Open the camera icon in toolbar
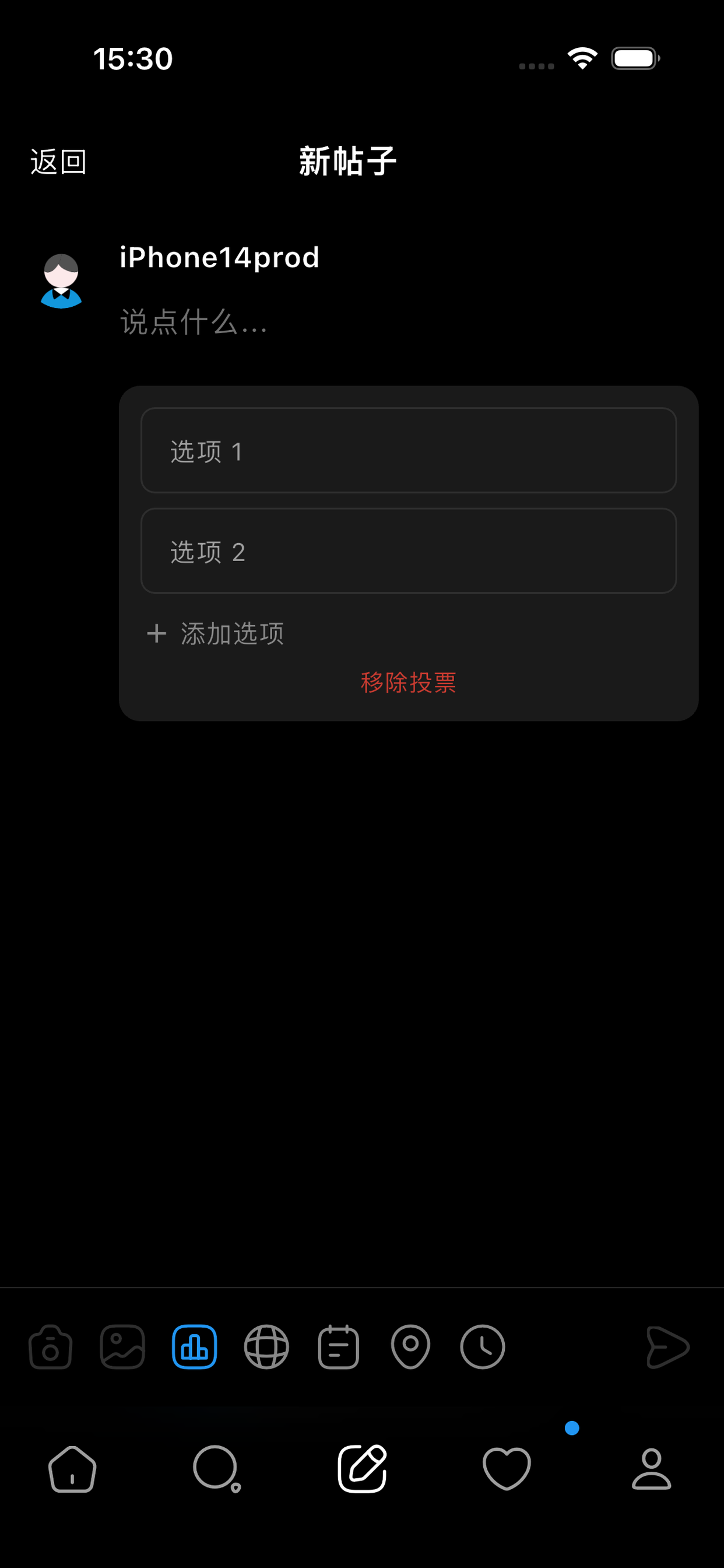 click(51, 1347)
